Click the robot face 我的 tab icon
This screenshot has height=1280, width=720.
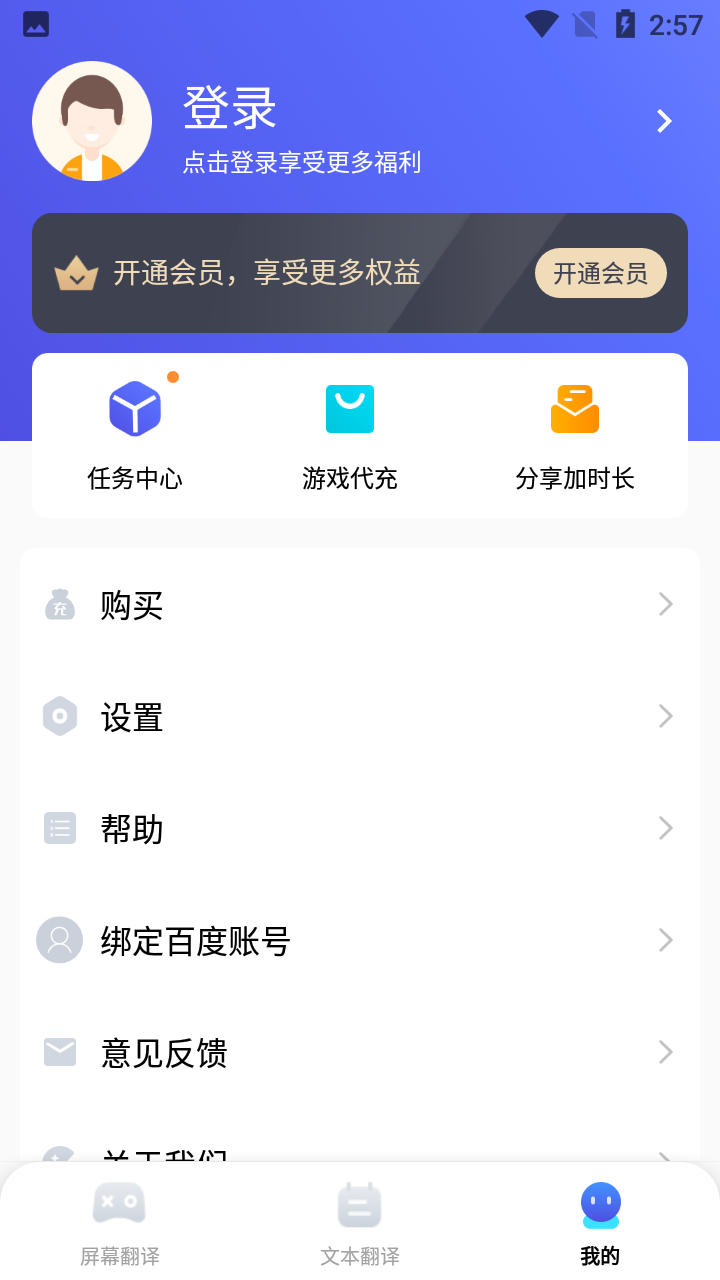click(x=600, y=1205)
